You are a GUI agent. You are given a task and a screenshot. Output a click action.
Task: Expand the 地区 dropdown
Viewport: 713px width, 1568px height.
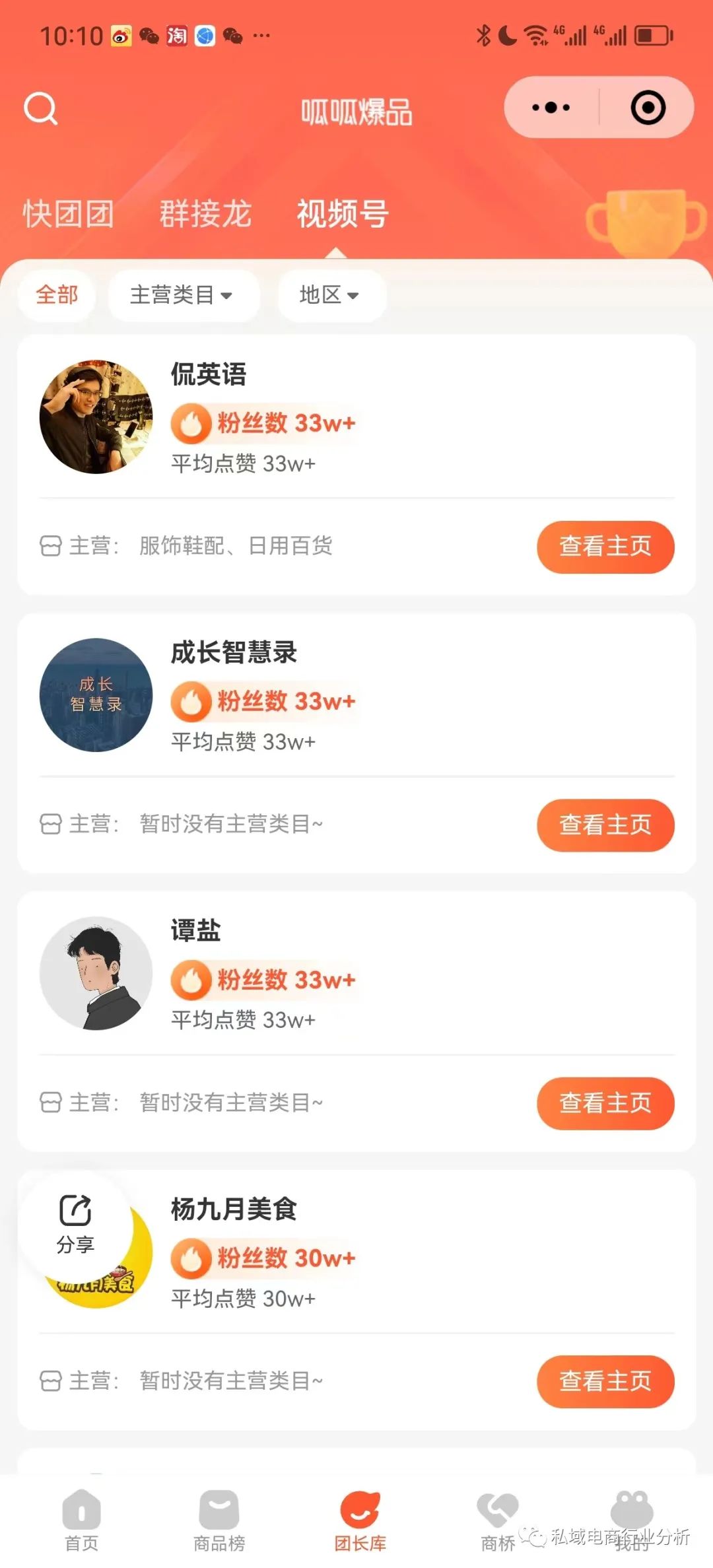pos(331,294)
